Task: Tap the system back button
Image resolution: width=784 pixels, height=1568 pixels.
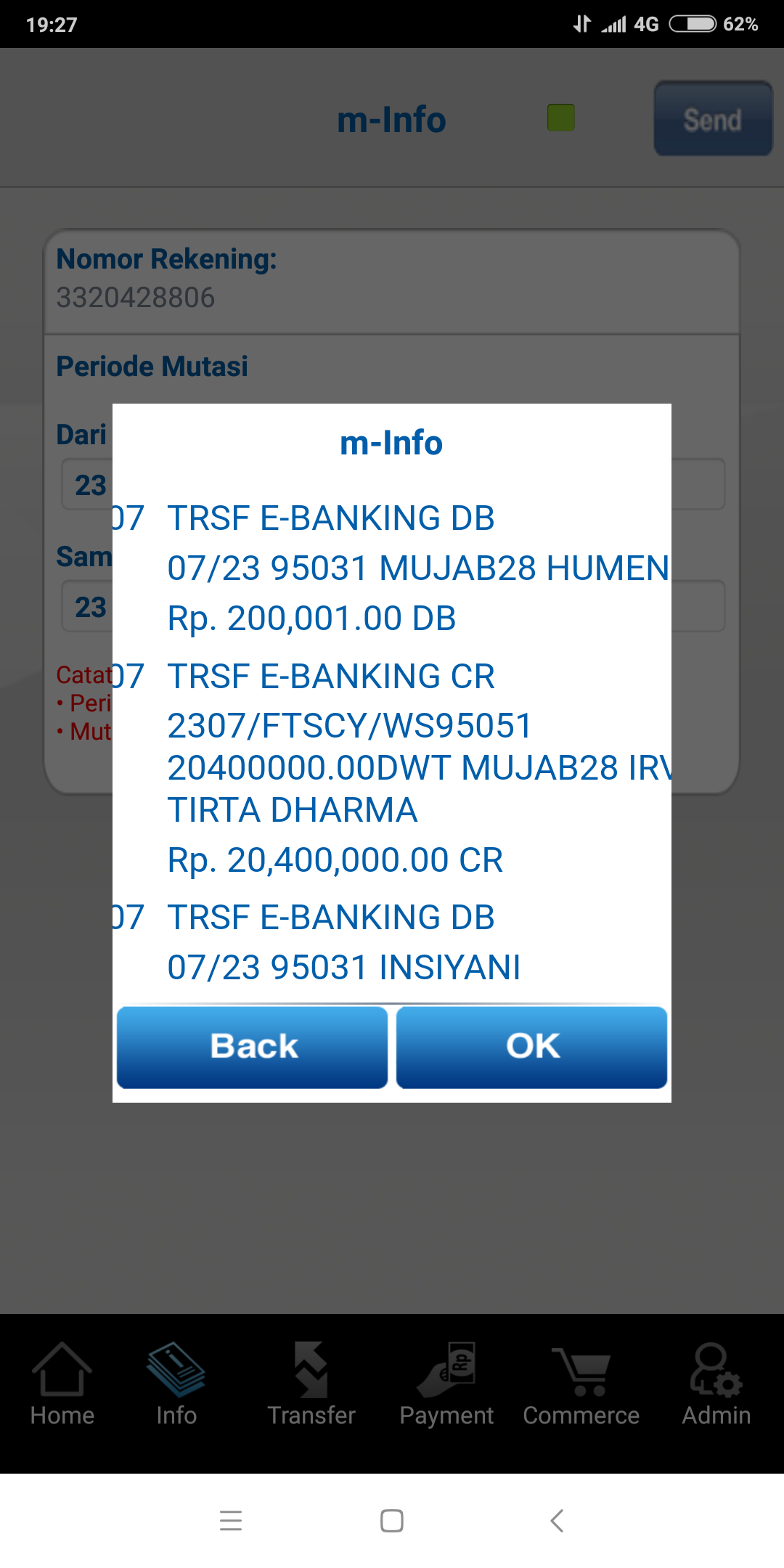Action: coord(557,1520)
